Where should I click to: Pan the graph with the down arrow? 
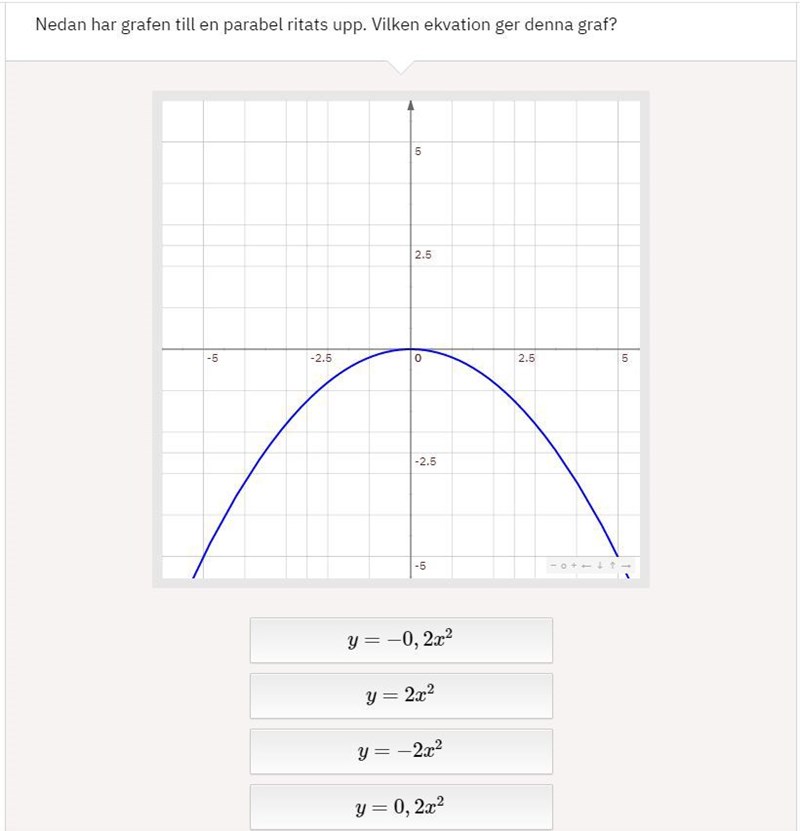point(600,566)
